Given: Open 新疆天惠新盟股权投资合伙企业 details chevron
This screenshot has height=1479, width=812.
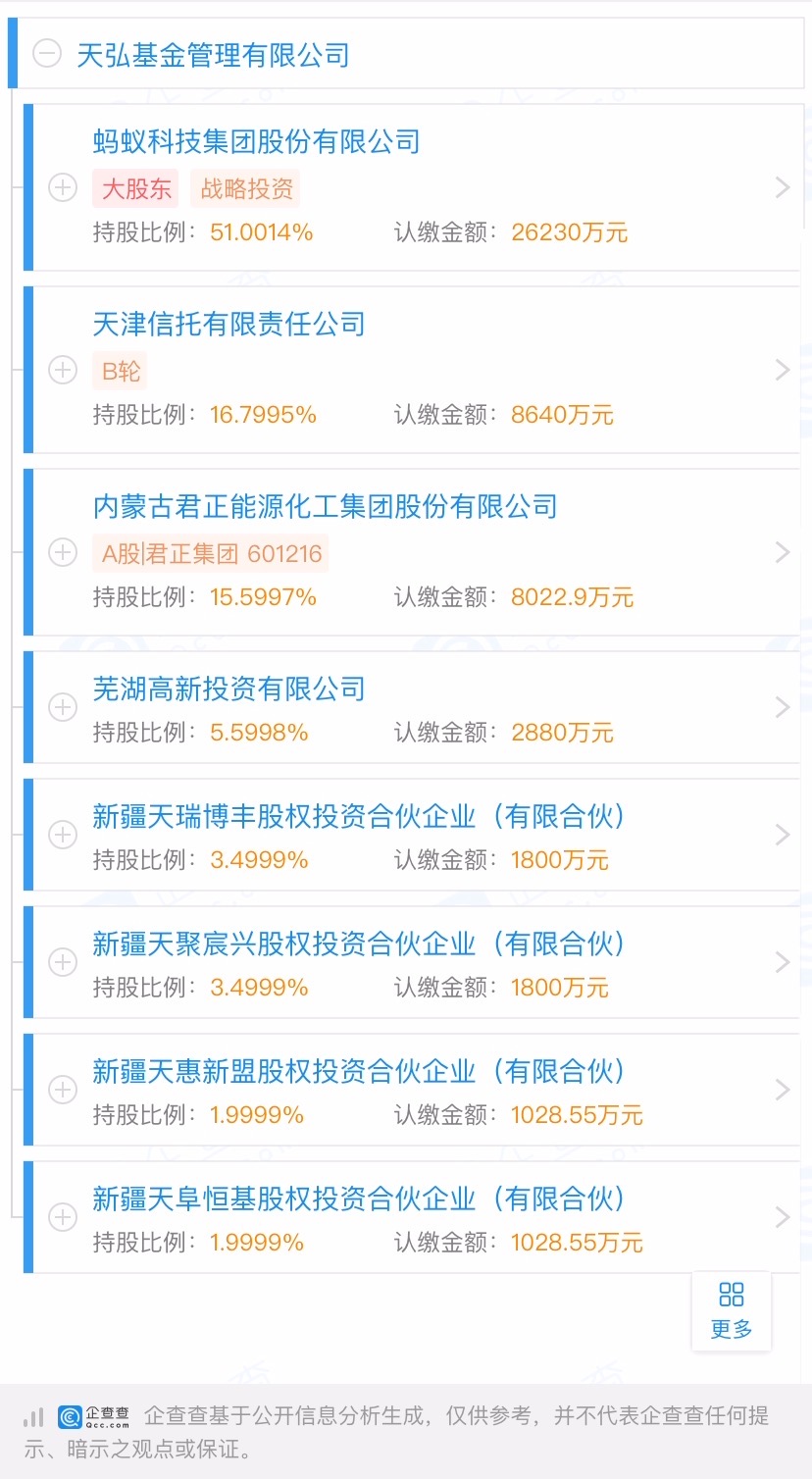Looking at the screenshot, I should pyautogui.click(x=782, y=1090).
